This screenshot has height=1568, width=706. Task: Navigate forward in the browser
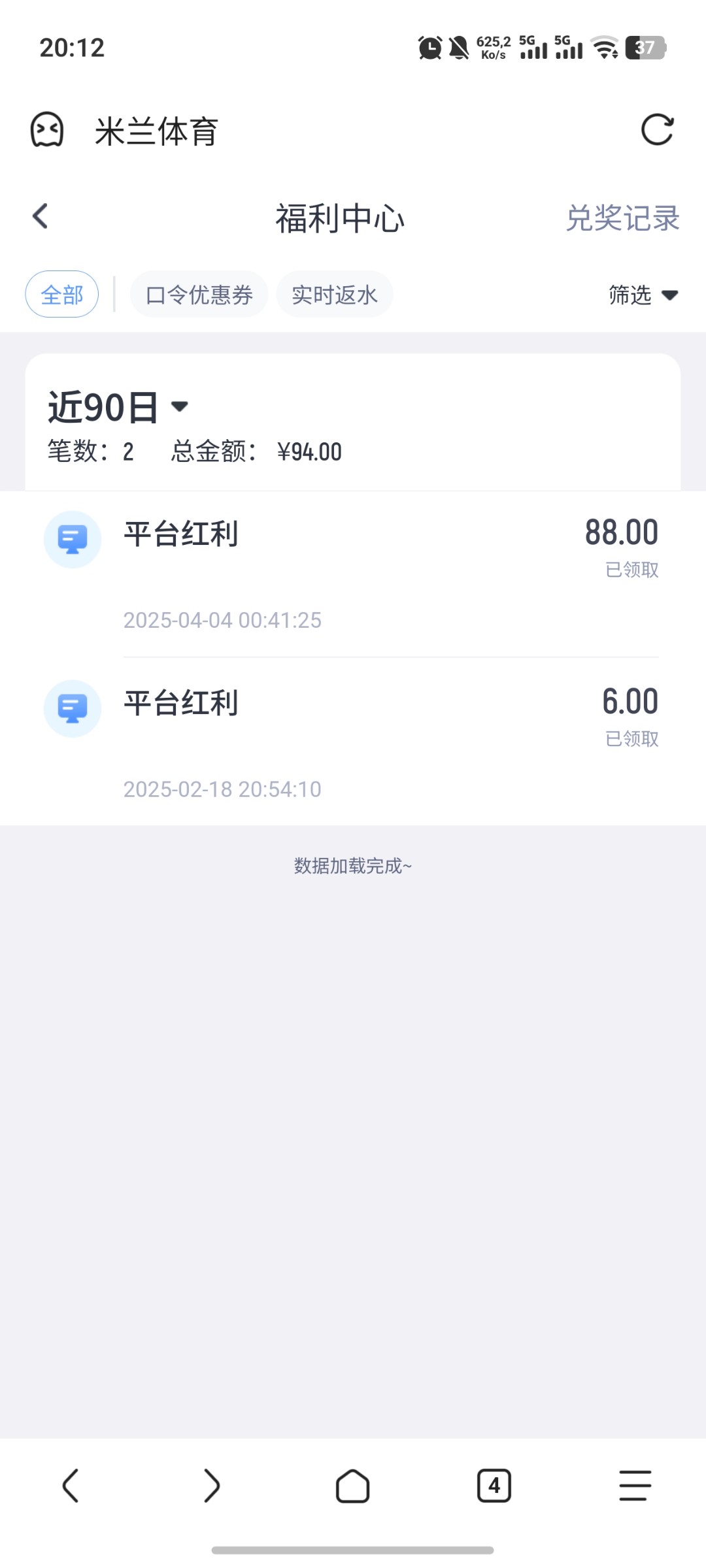212,1486
